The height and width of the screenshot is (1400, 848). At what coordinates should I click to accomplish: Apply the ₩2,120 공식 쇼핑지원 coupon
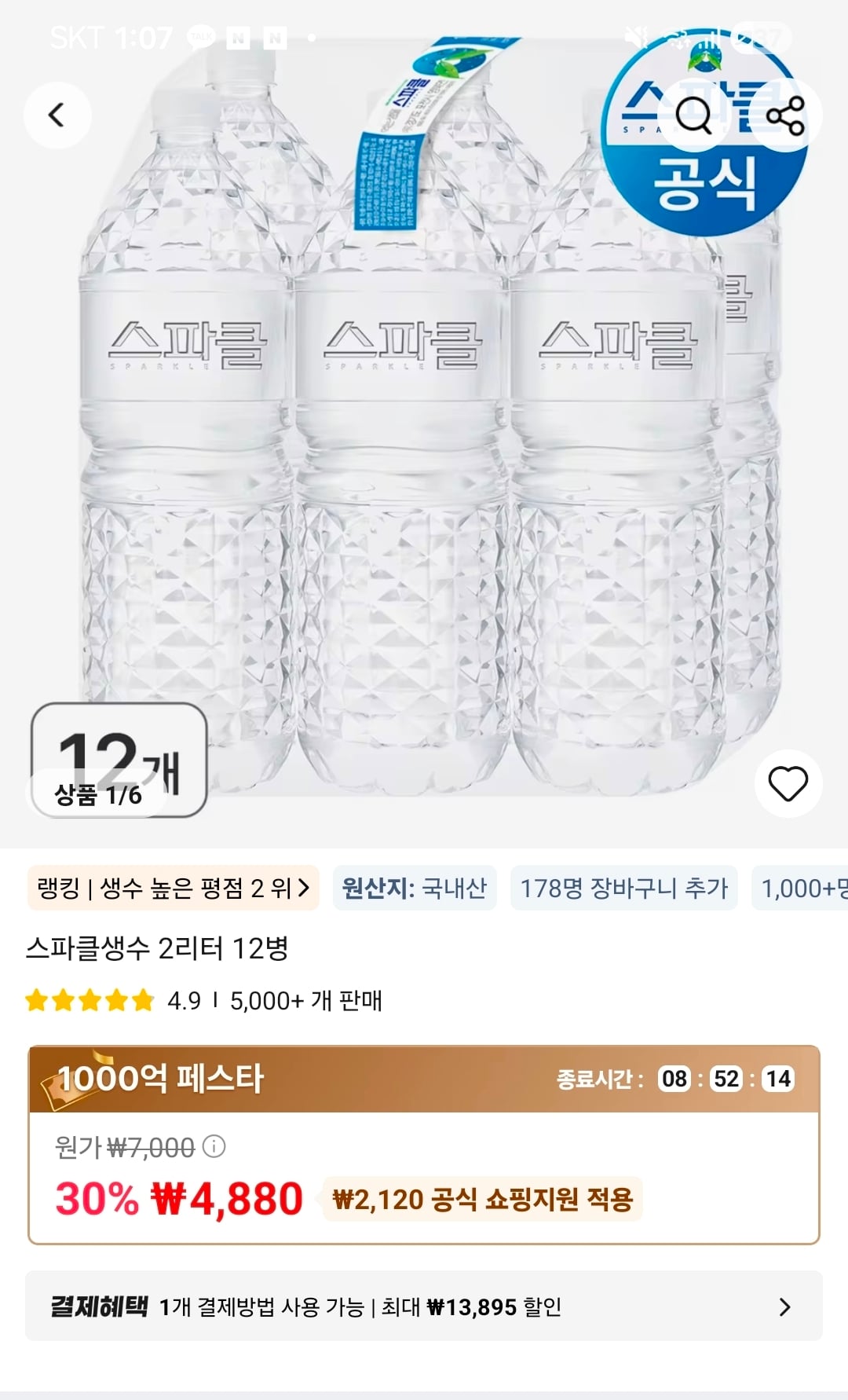481,1200
